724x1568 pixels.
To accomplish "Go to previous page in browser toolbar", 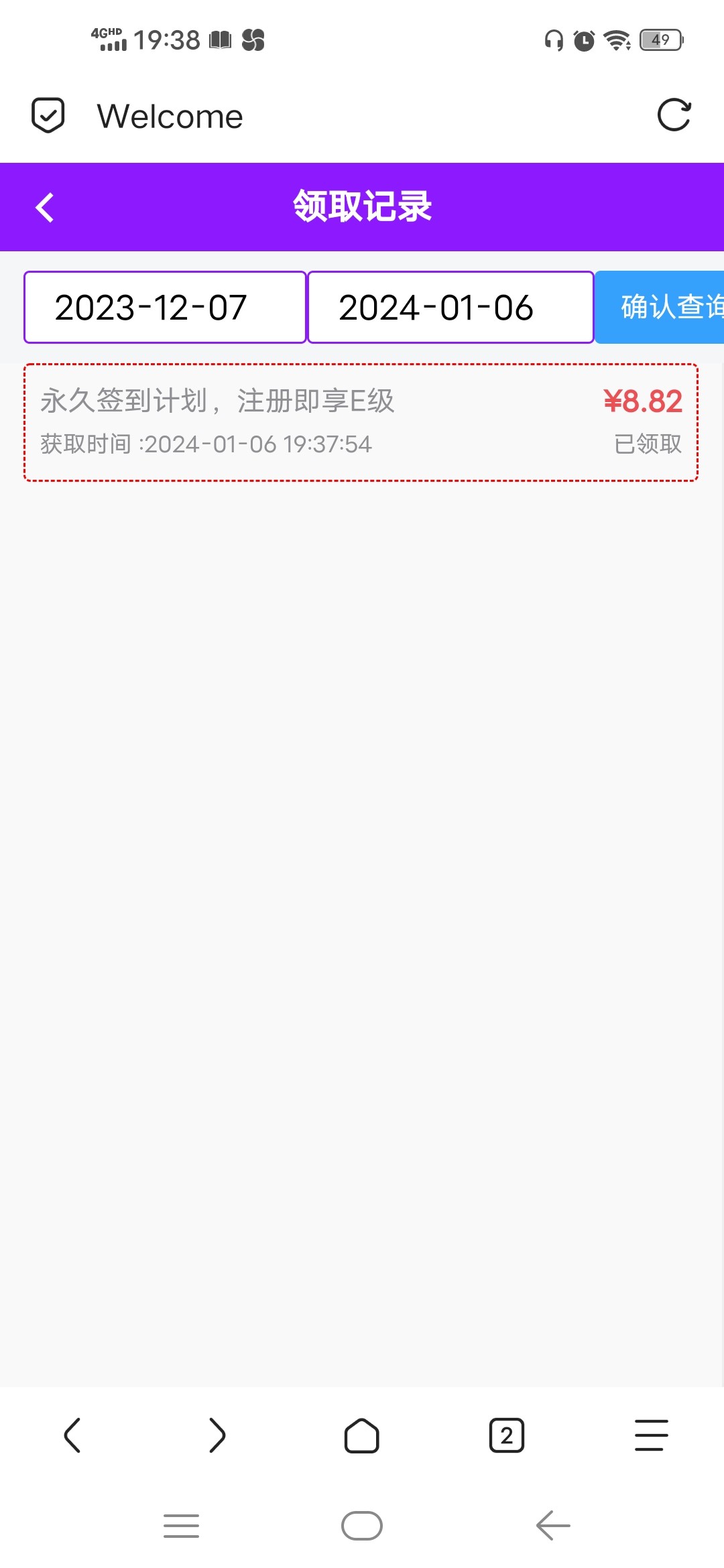I will pyautogui.click(x=72, y=1435).
